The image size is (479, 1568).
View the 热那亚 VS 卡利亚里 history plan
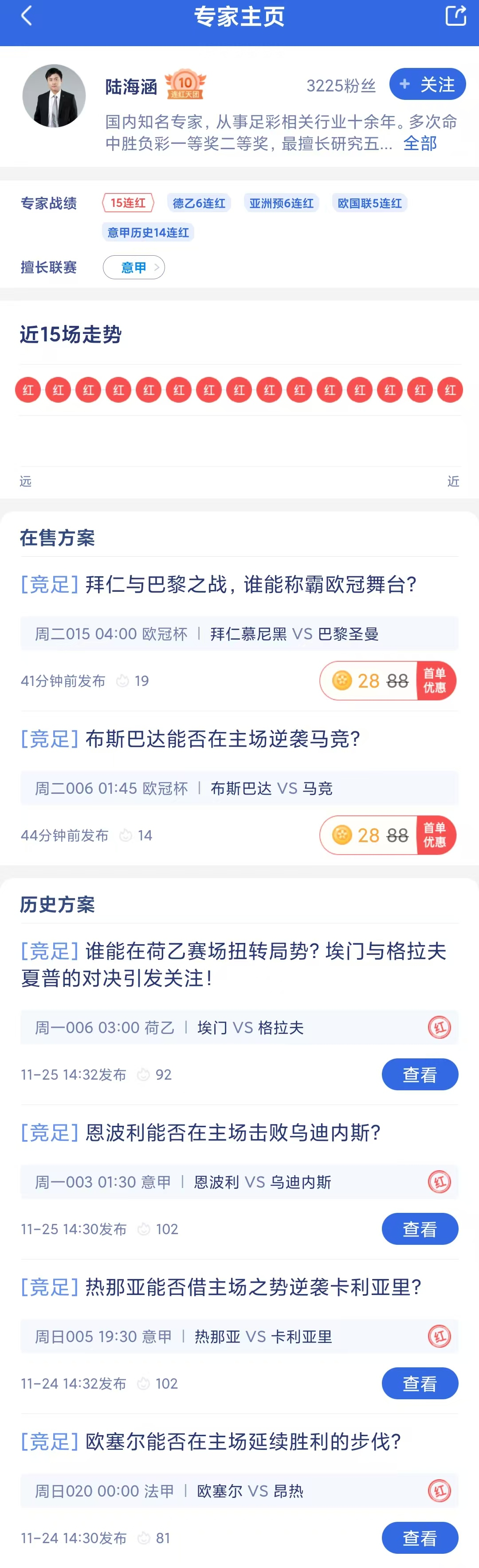[420, 1384]
